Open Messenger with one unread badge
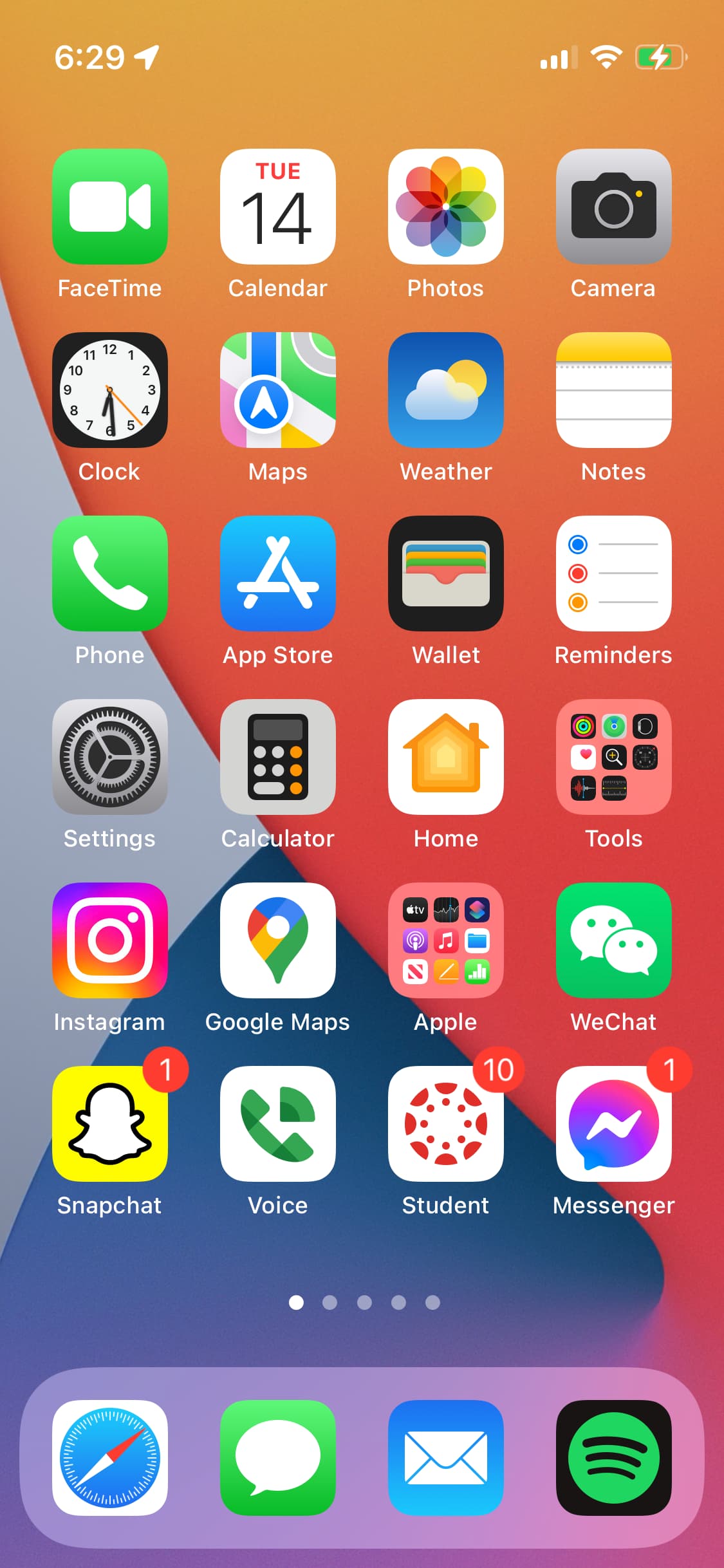This screenshot has width=724, height=1568. [x=614, y=1124]
